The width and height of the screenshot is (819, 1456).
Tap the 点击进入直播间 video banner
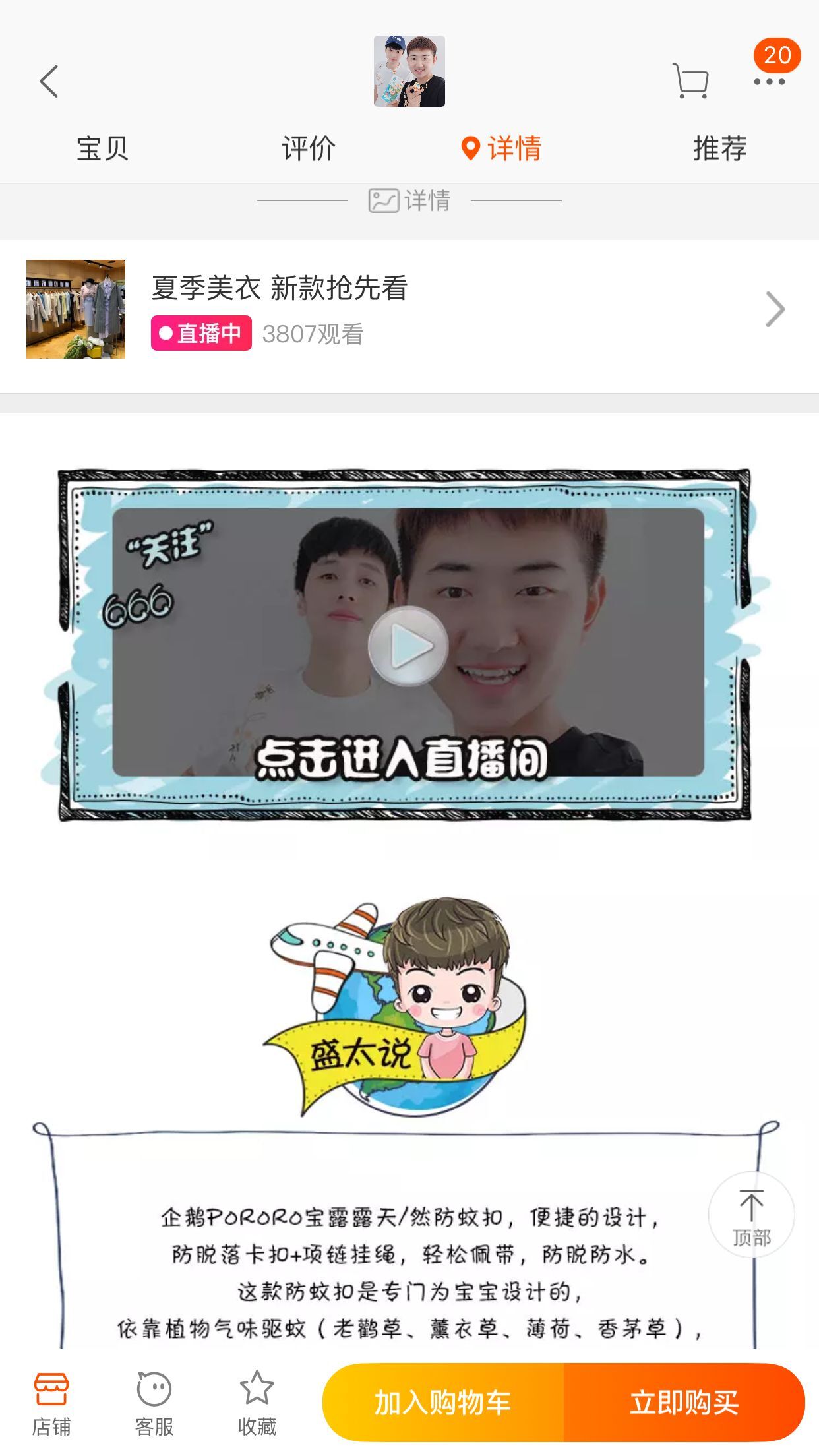[x=408, y=646]
